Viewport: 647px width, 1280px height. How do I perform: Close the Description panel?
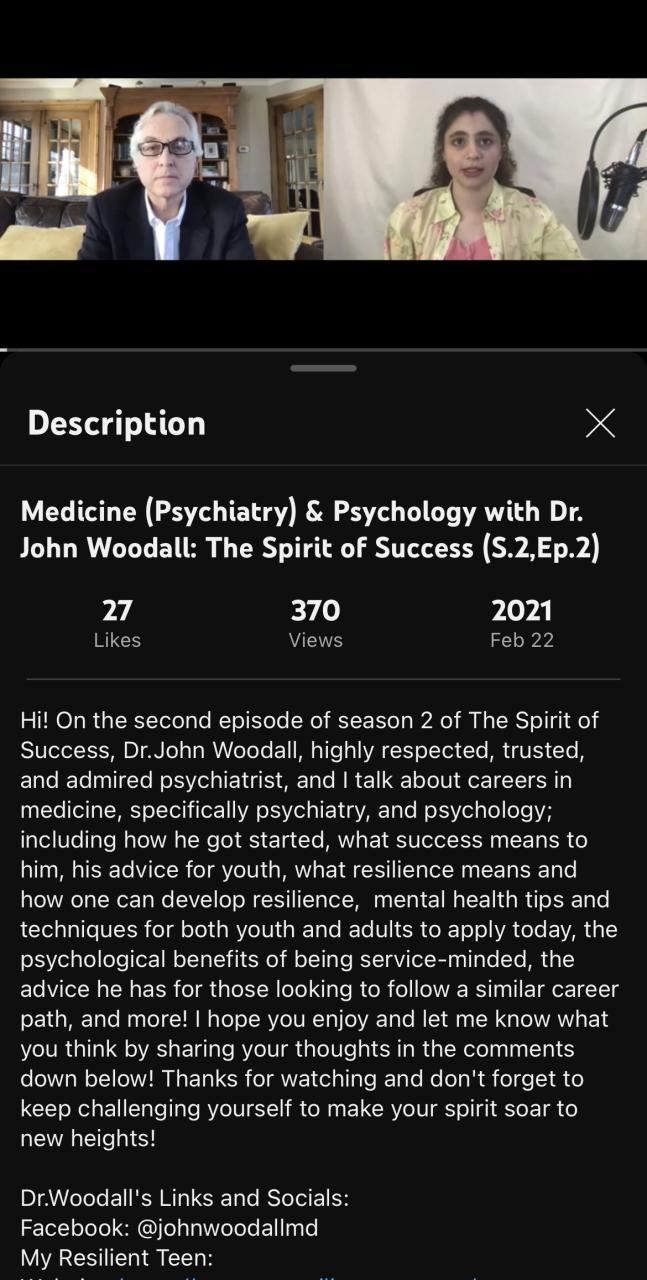(600, 423)
